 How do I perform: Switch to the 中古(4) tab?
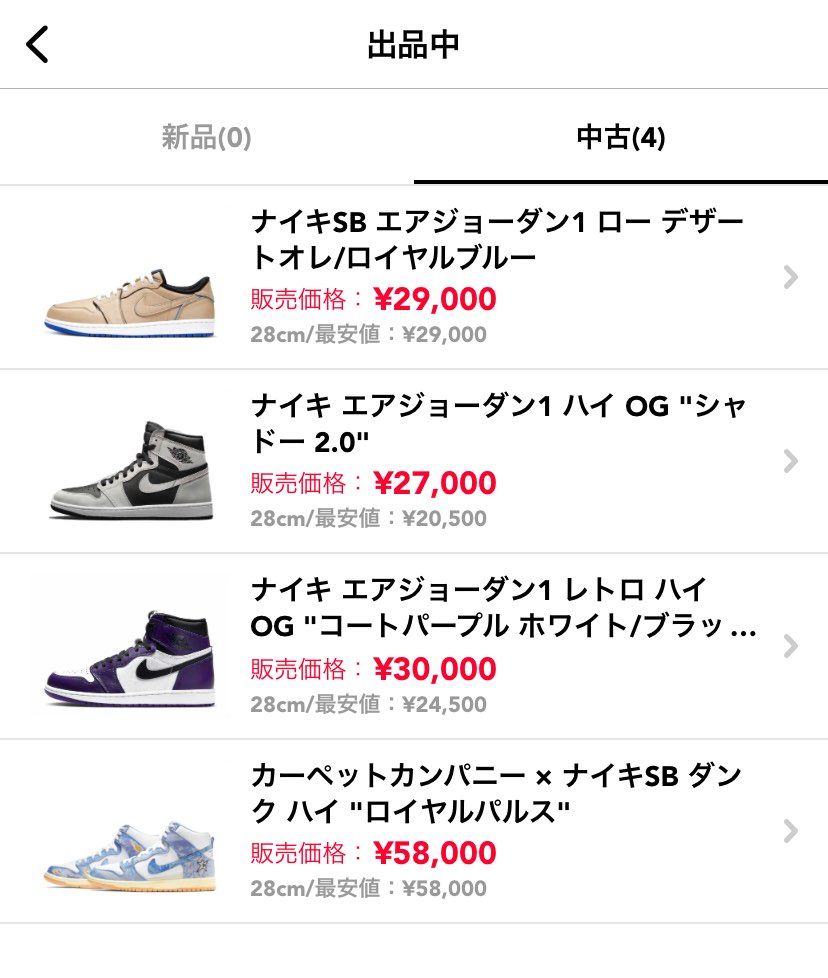pos(620,137)
